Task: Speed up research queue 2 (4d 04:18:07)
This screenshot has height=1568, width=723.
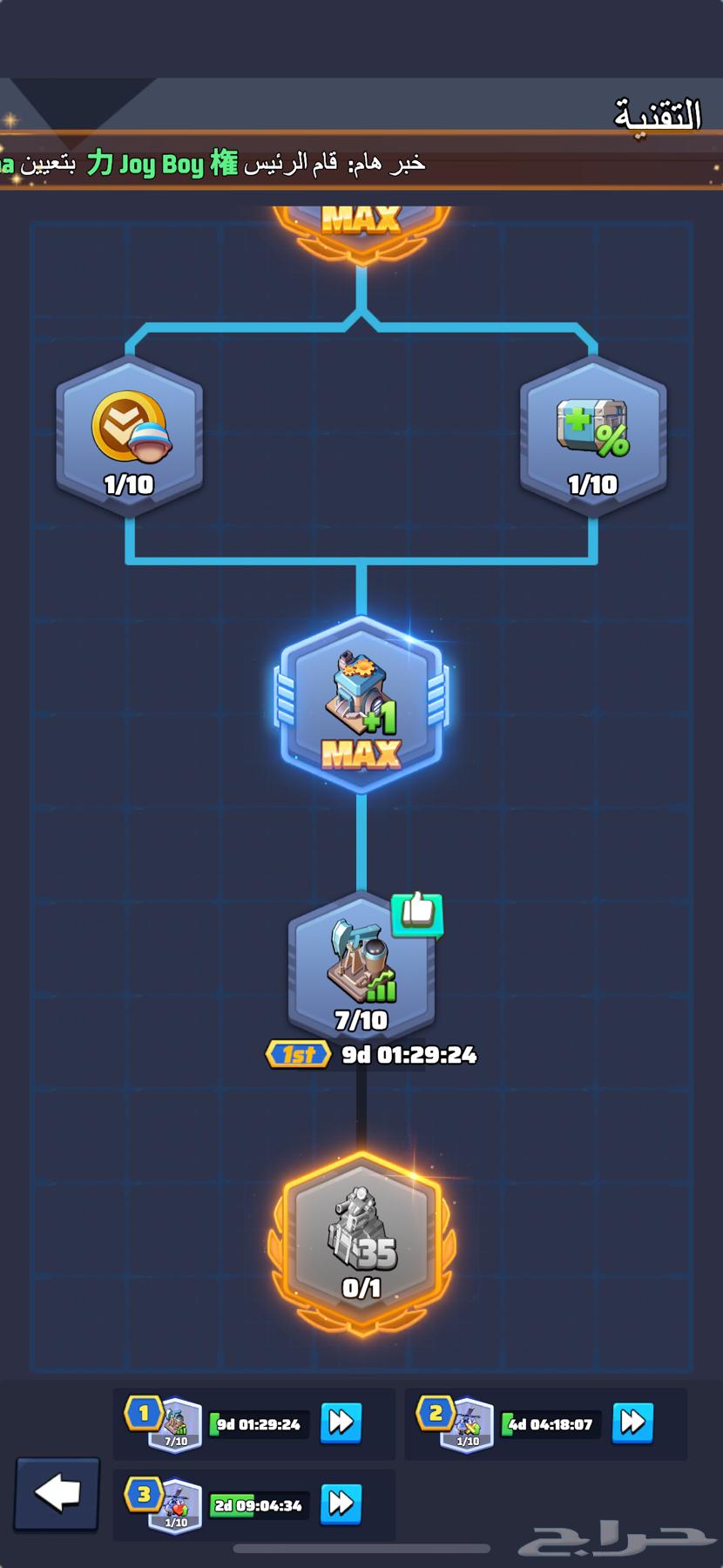Action: 632,1423
